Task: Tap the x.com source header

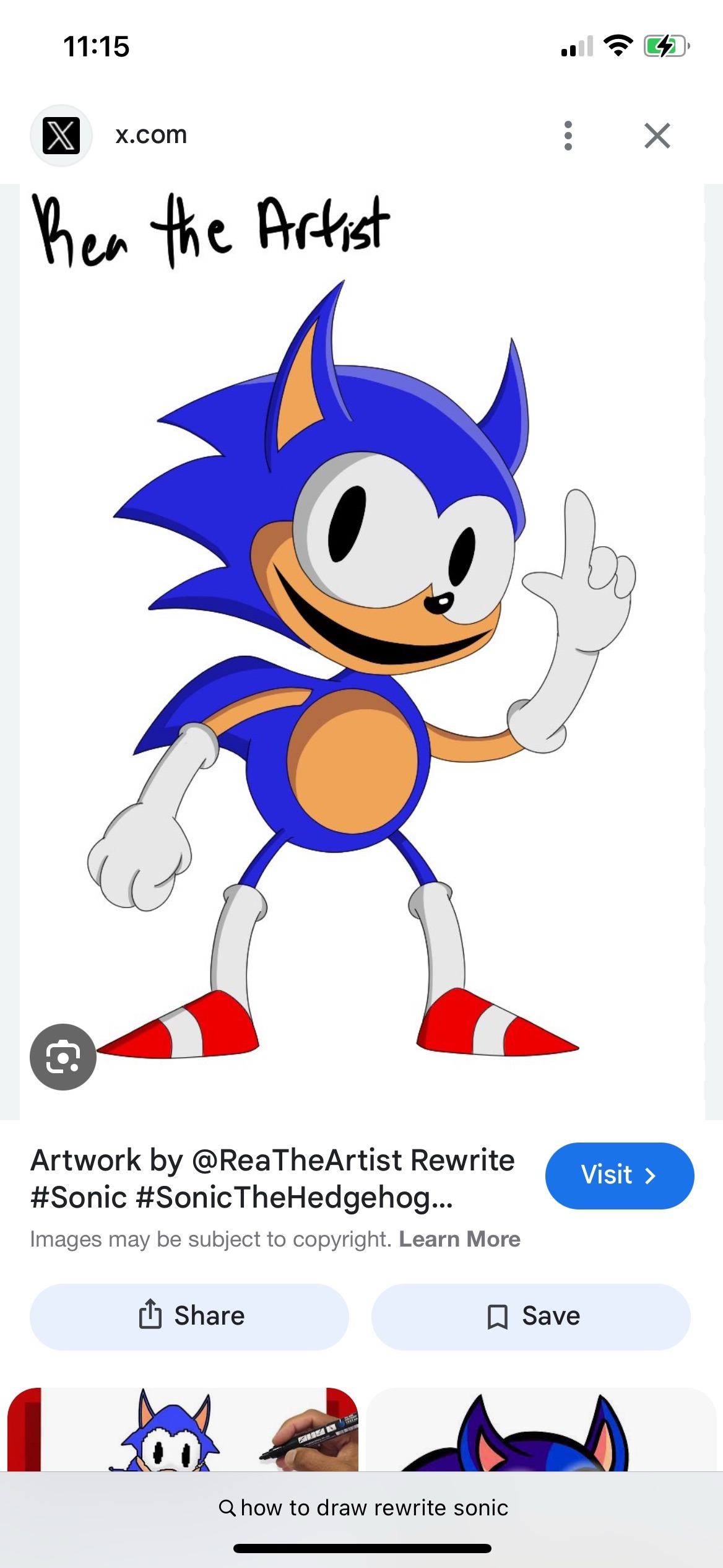Action: pos(150,135)
